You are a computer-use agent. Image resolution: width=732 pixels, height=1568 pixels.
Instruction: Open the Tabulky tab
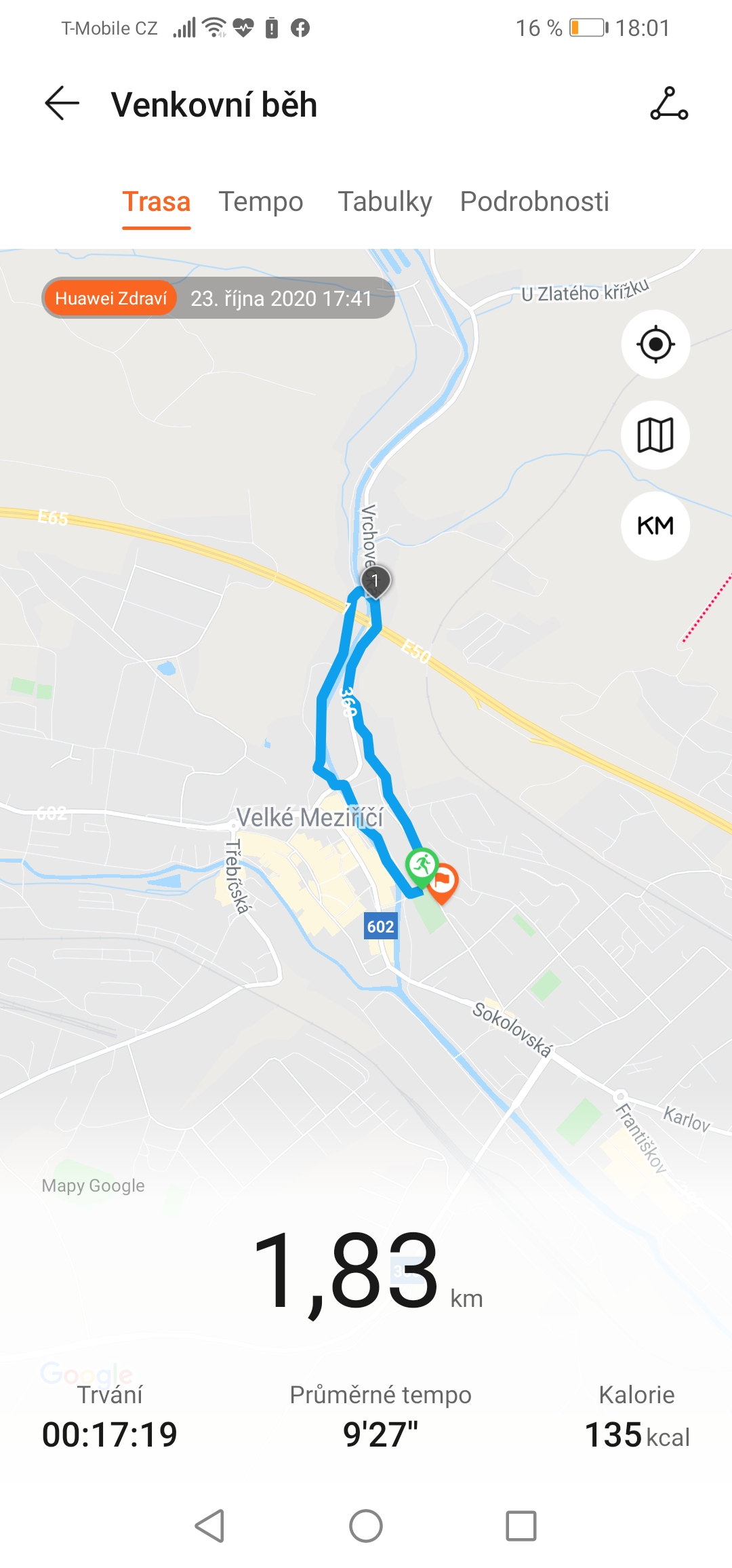point(385,202)
